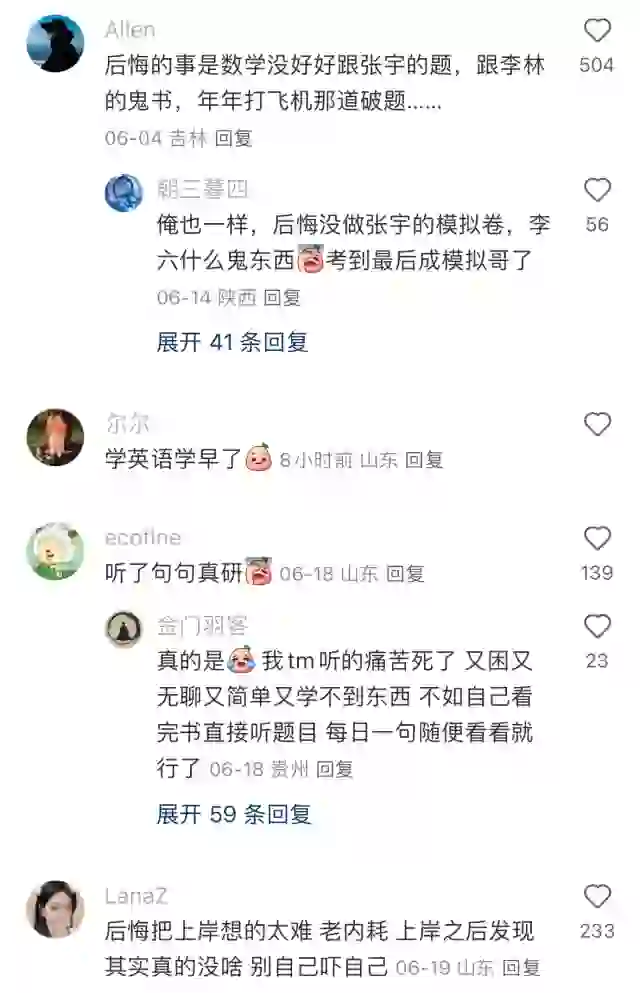Open LanaZ's profile avatar
640x993 pixels.
click(x=54, y=908)
